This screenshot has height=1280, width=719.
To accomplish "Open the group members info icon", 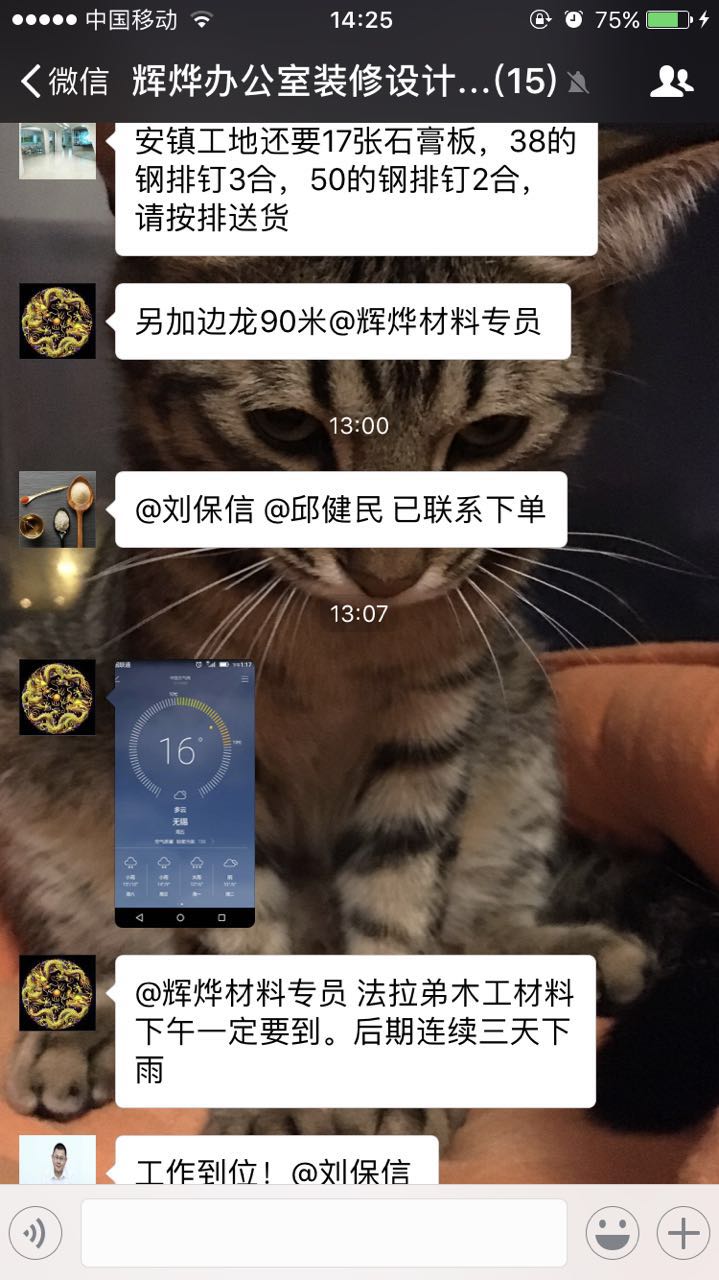I will 671,81.
